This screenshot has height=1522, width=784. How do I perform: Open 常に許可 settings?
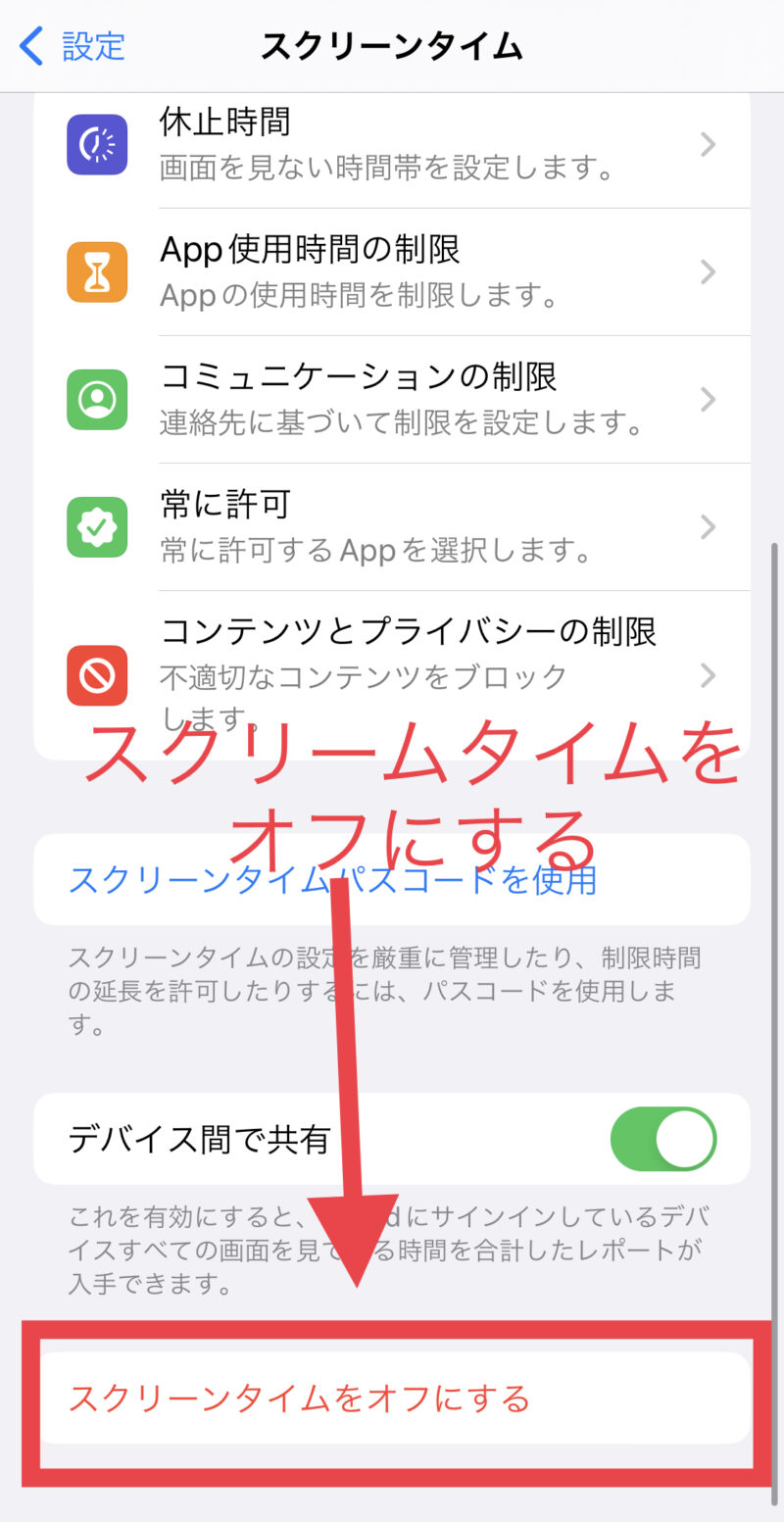(x=392, y=526)
